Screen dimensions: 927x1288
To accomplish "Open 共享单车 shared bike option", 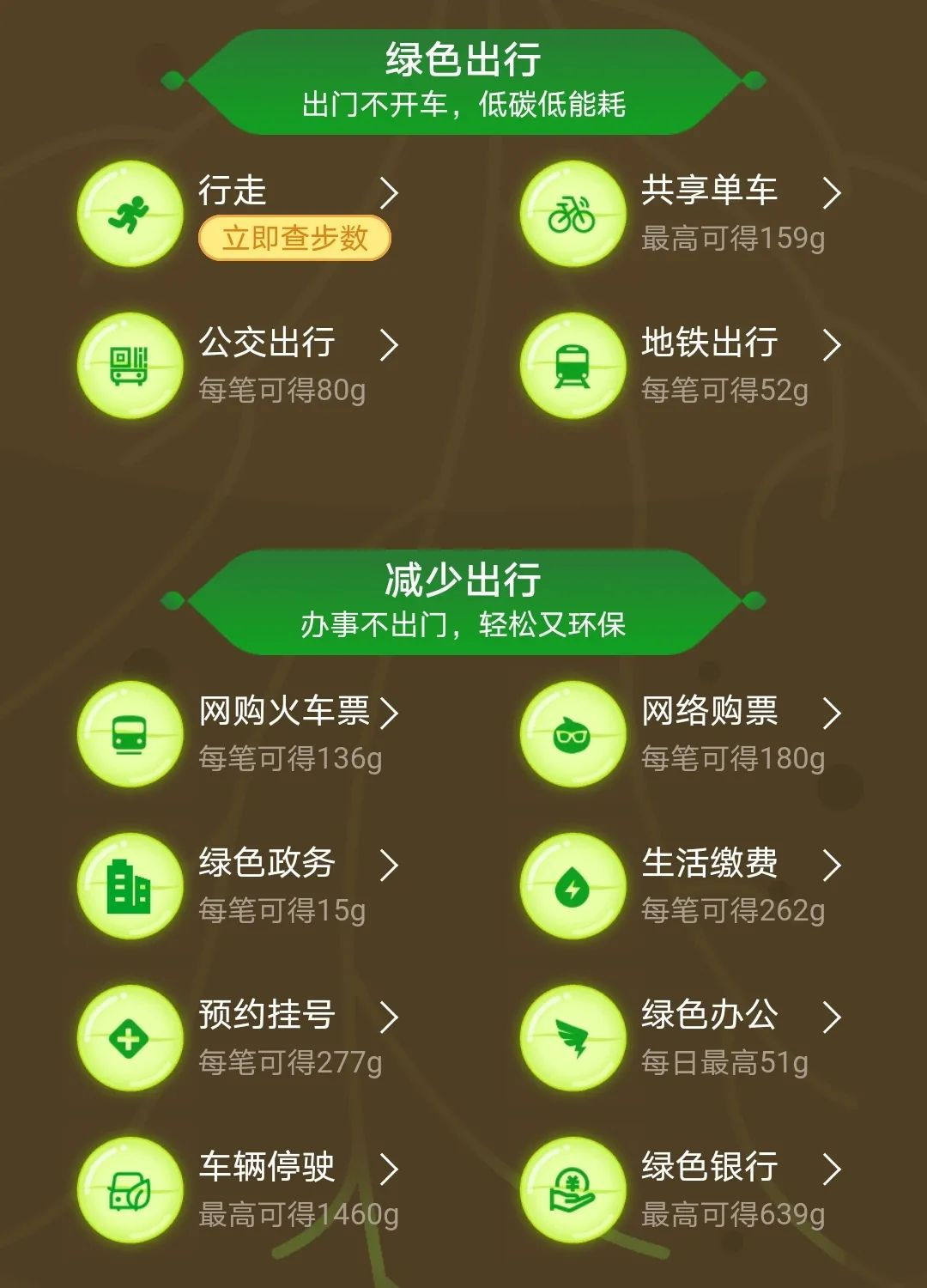I will pos(709,191).
